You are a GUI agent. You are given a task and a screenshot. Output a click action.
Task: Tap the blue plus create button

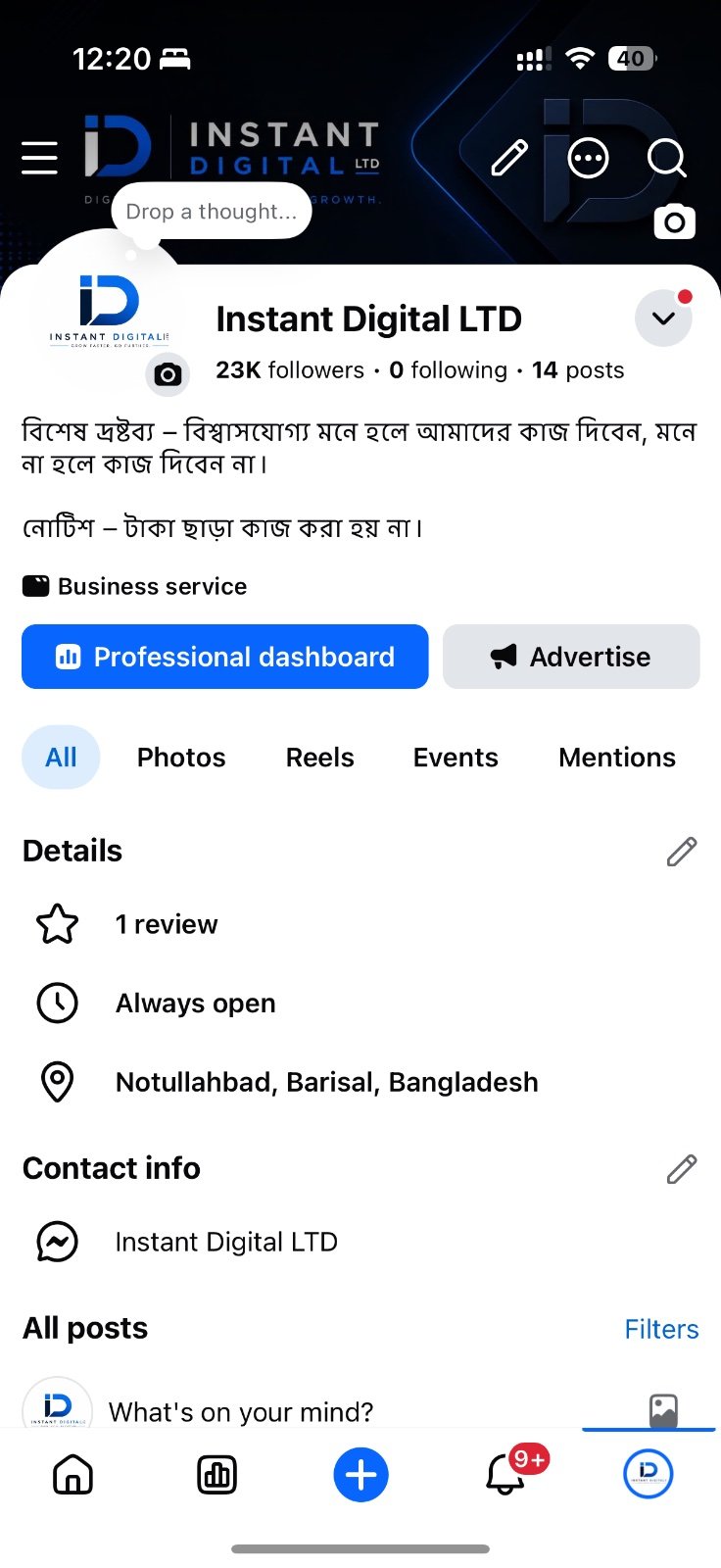point(360,1475)
